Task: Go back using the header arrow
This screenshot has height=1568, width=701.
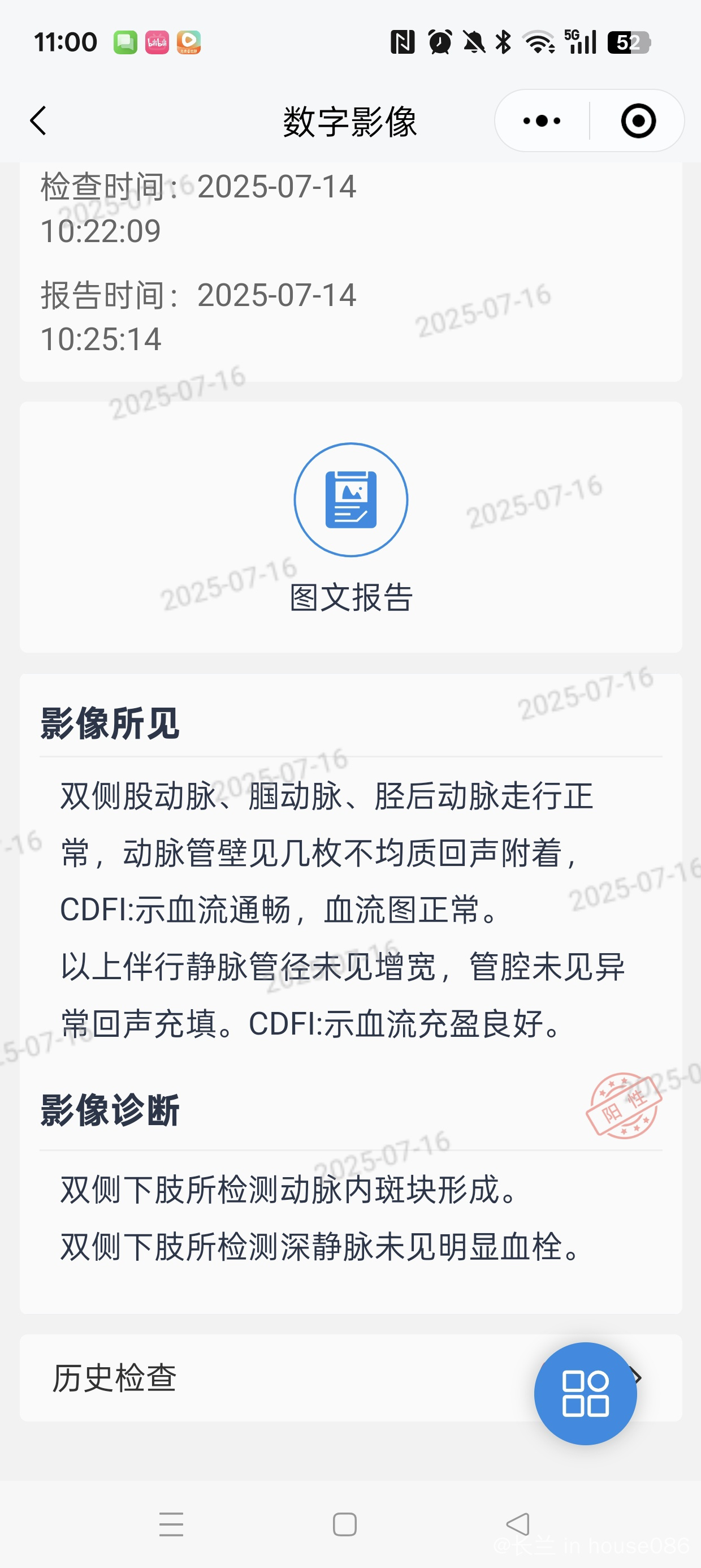Action: click(x=38, y=120)
